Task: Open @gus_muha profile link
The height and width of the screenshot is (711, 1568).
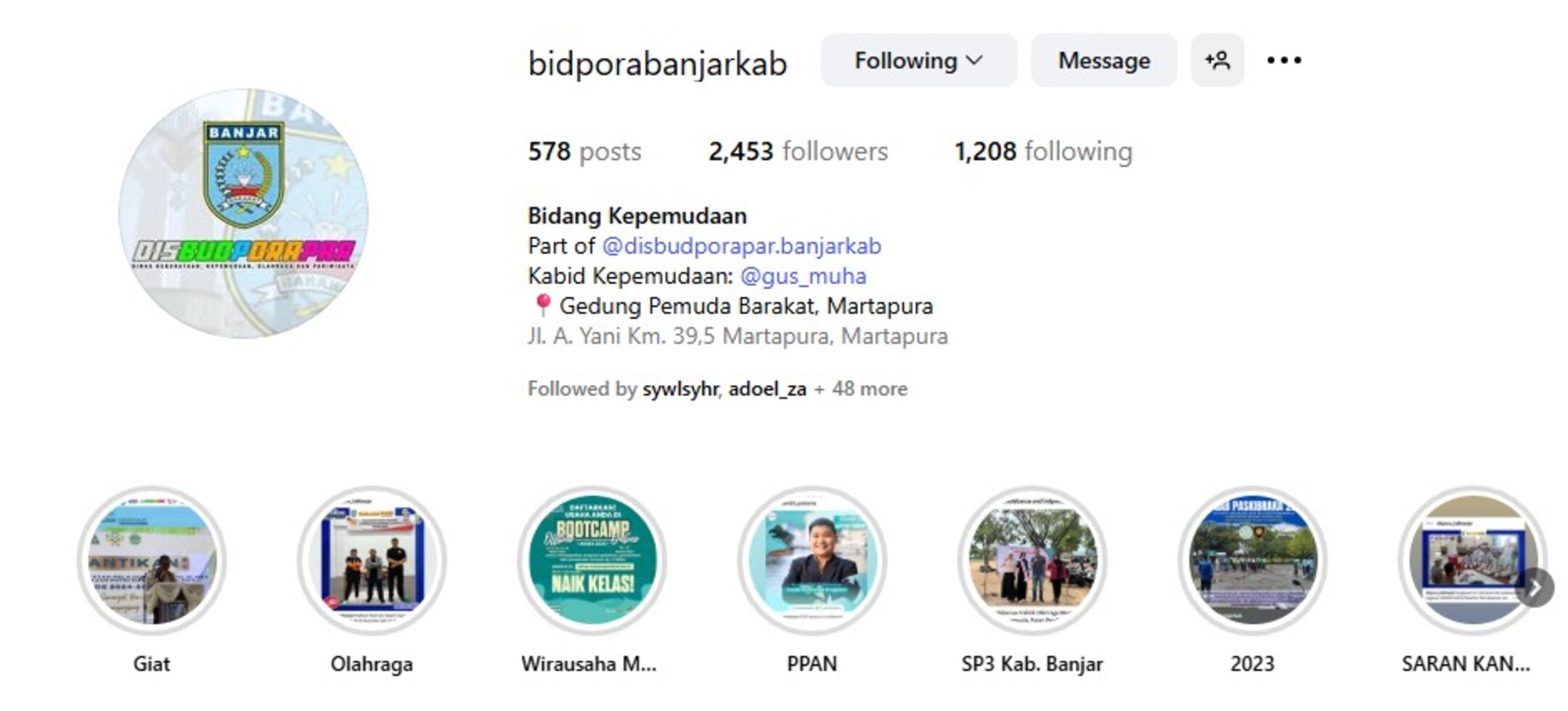Action: pos(803,276)
